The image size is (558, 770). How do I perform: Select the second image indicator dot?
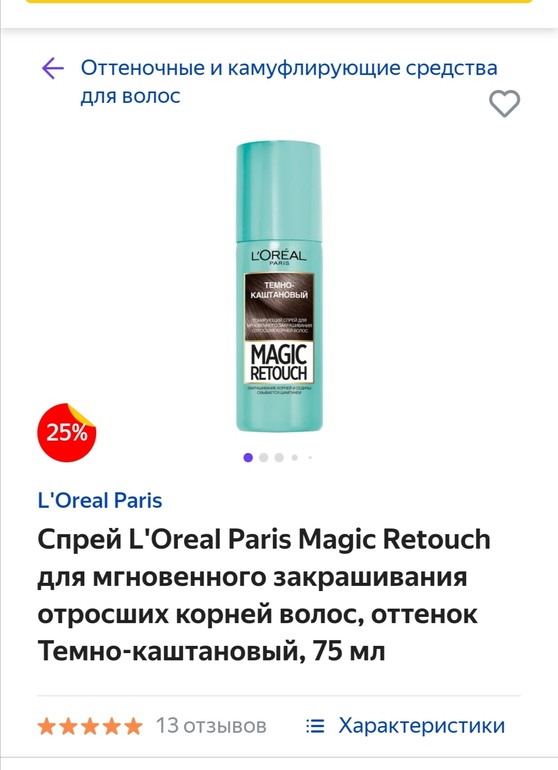pyautogui.click(x=264, y=458)
